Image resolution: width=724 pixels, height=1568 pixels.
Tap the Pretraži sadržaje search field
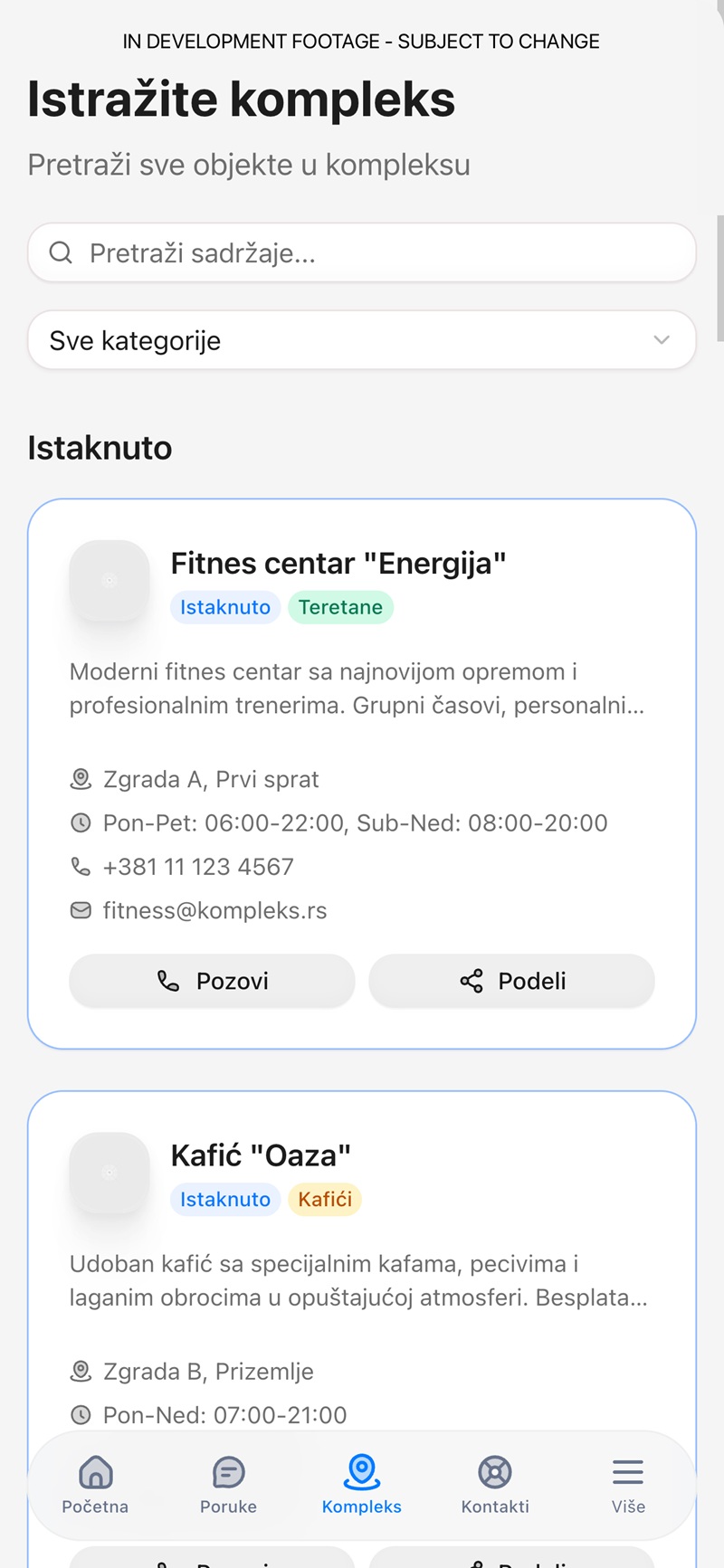tap(362, 253)
